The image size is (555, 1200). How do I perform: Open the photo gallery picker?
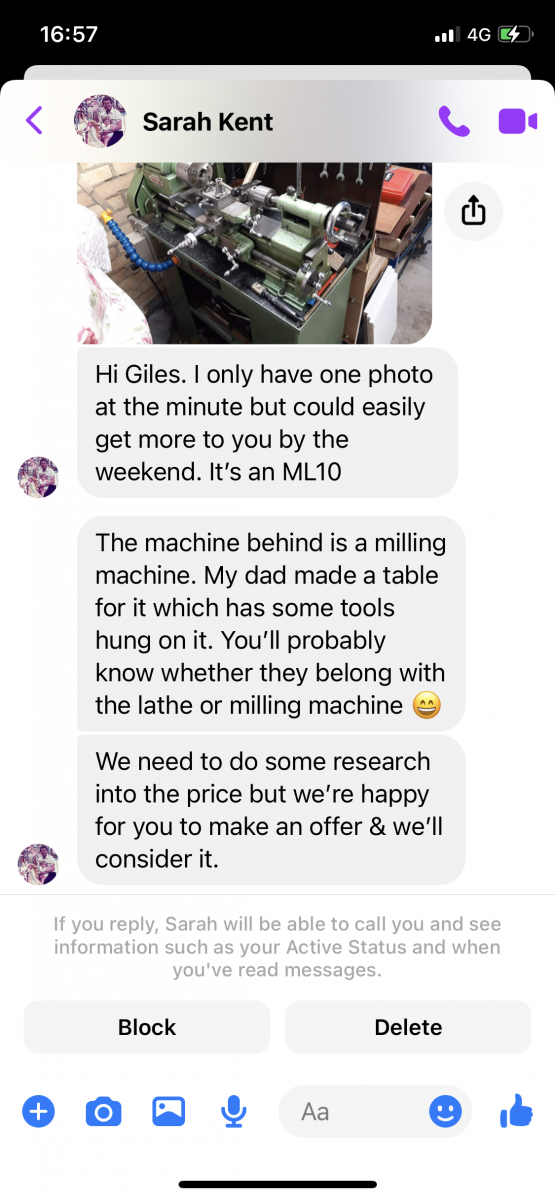point(168,1111)
